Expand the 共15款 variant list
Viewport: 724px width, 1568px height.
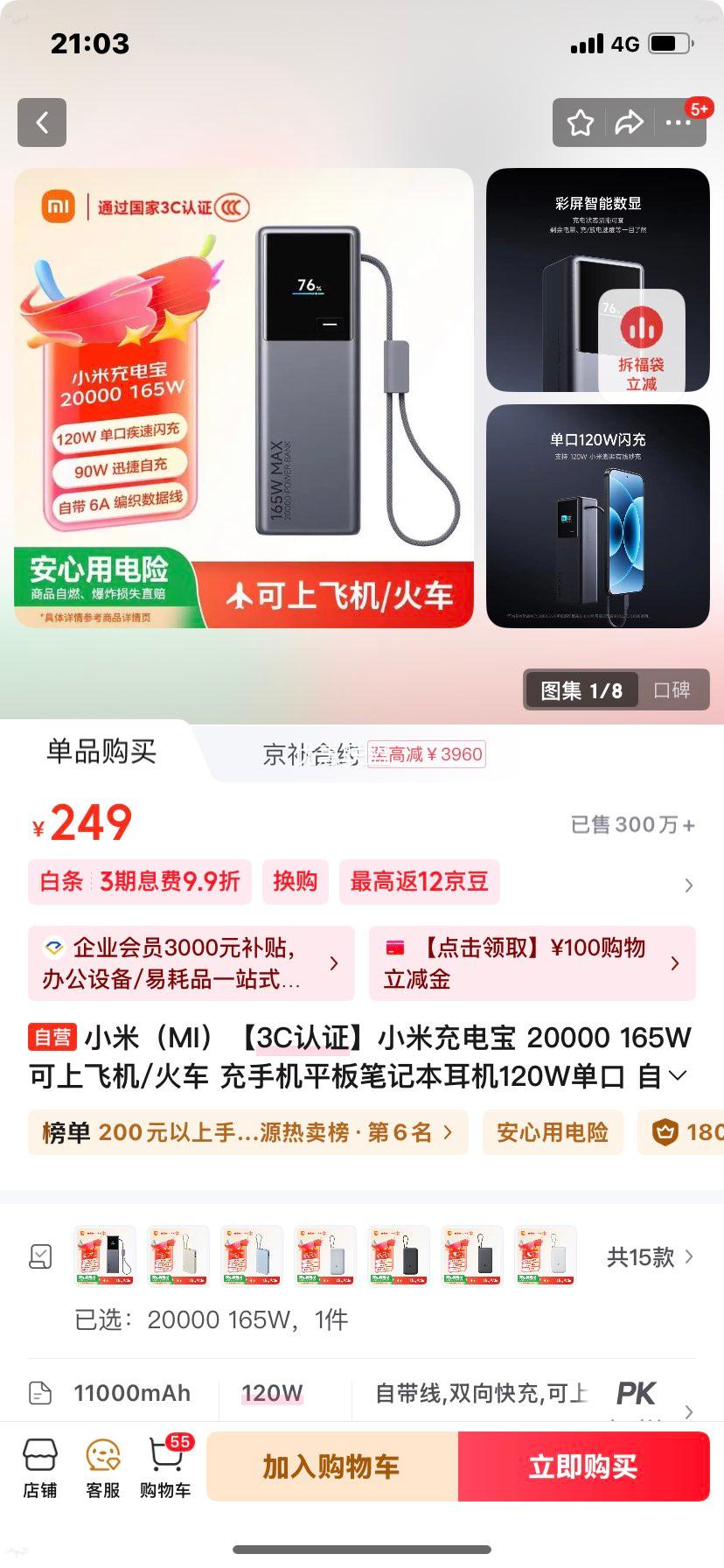643,1257
